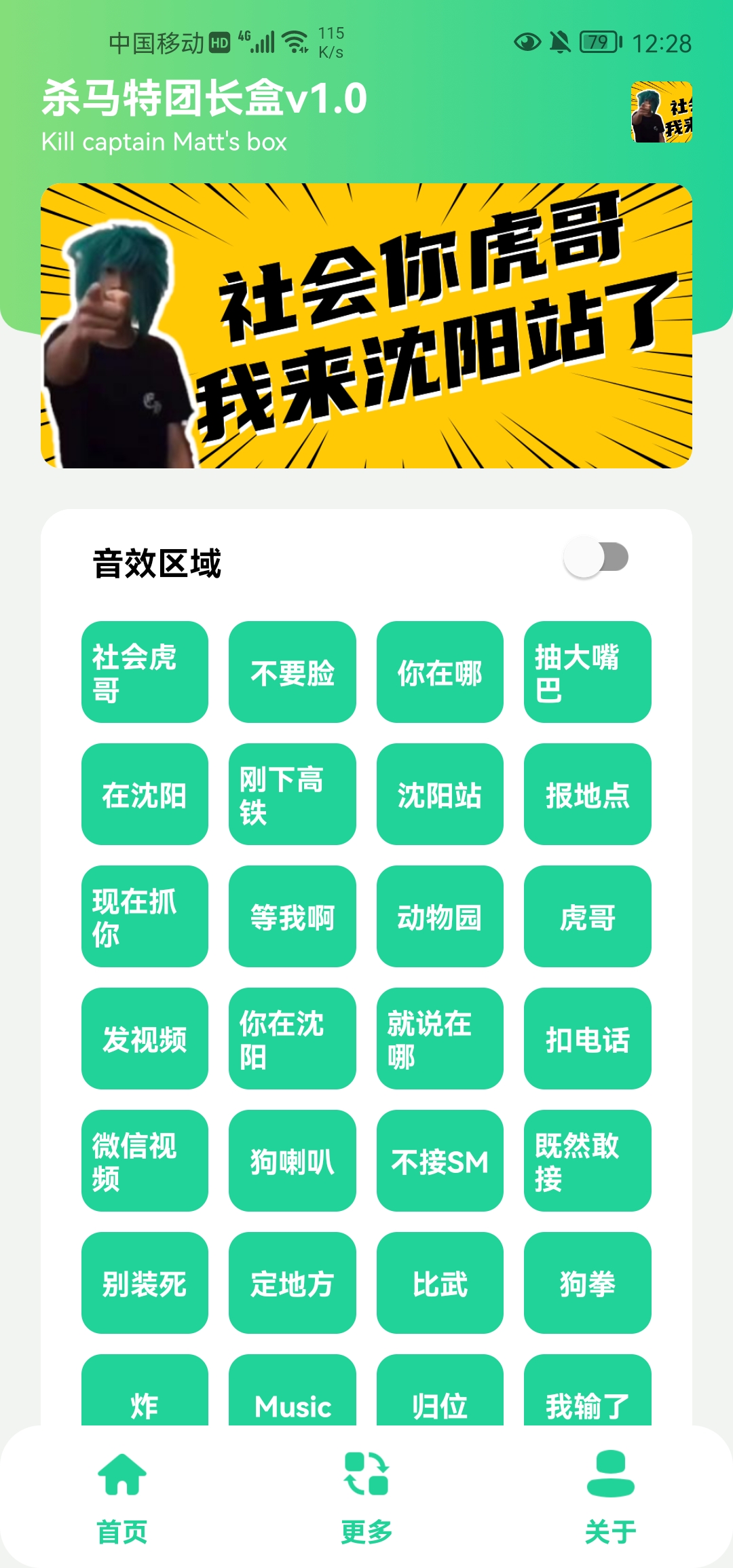Play the 沈阳站 sound
733x1568 pixels.
click(x=440, y=794)
